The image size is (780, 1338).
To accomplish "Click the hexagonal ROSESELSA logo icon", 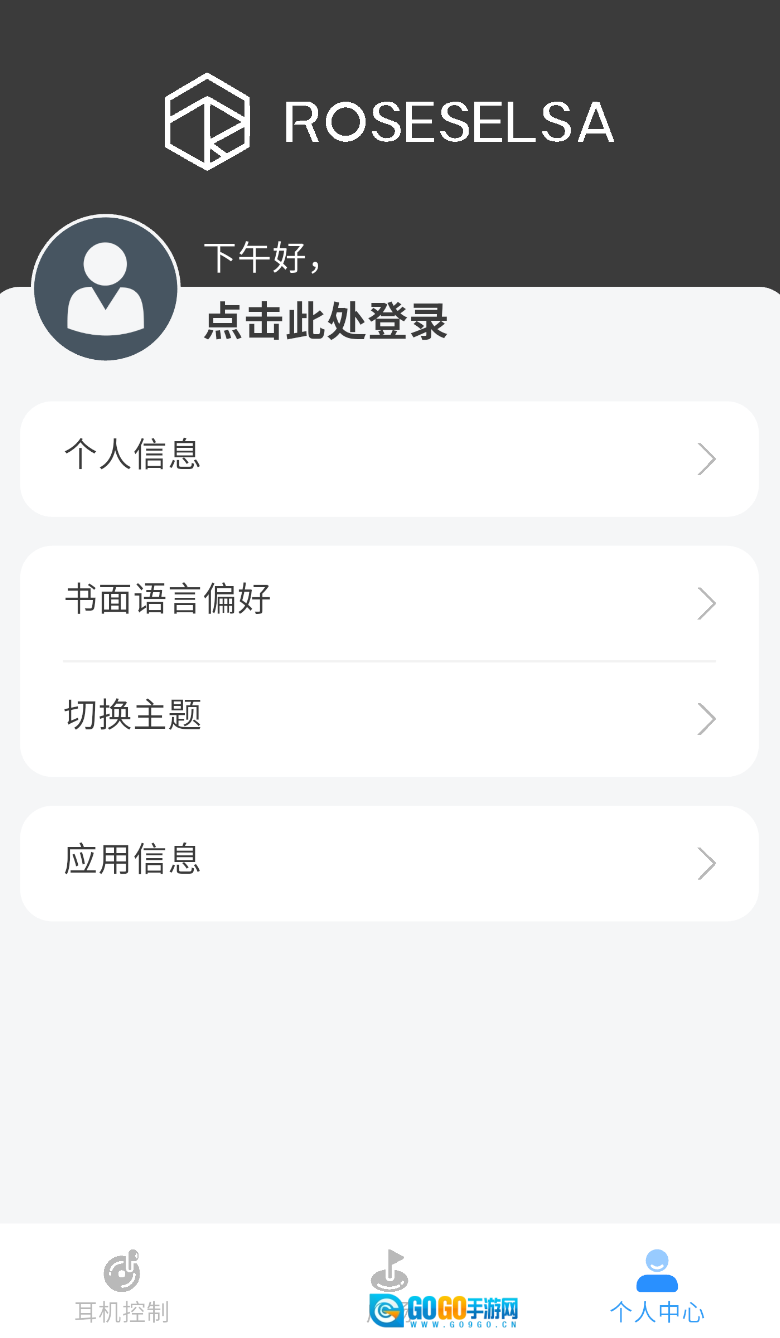I will tap(208, 121).
